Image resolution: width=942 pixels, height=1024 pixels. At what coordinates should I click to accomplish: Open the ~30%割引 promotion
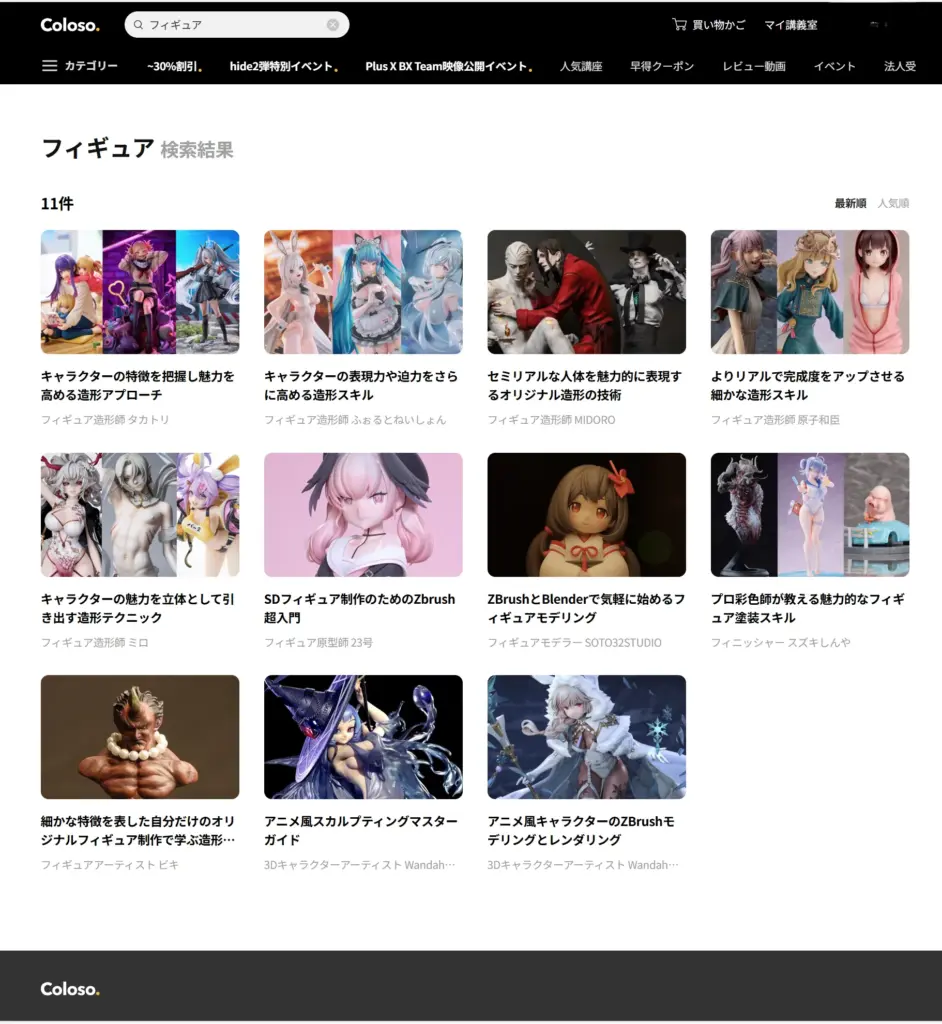tap(173, 67)
